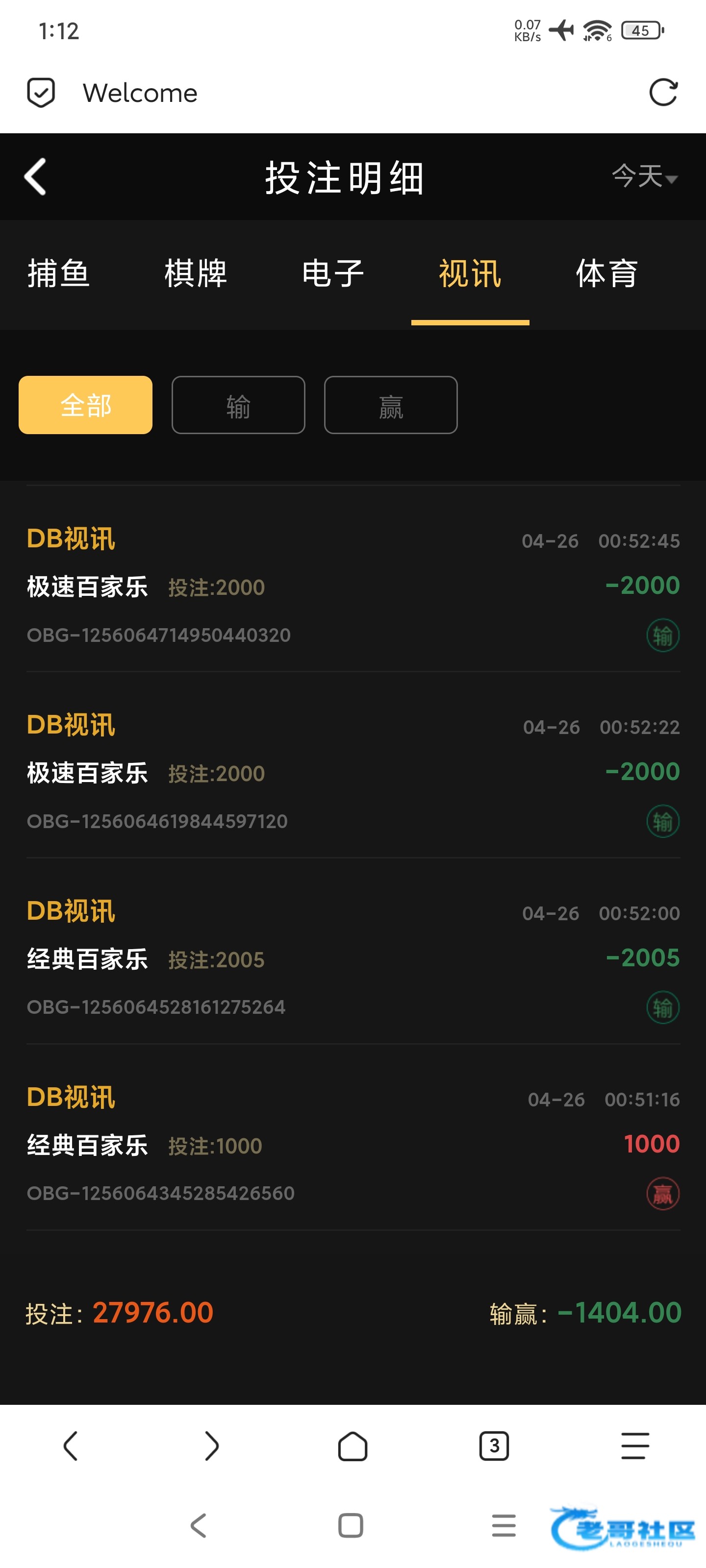Navigate forward in browser

pos(211,1445)
